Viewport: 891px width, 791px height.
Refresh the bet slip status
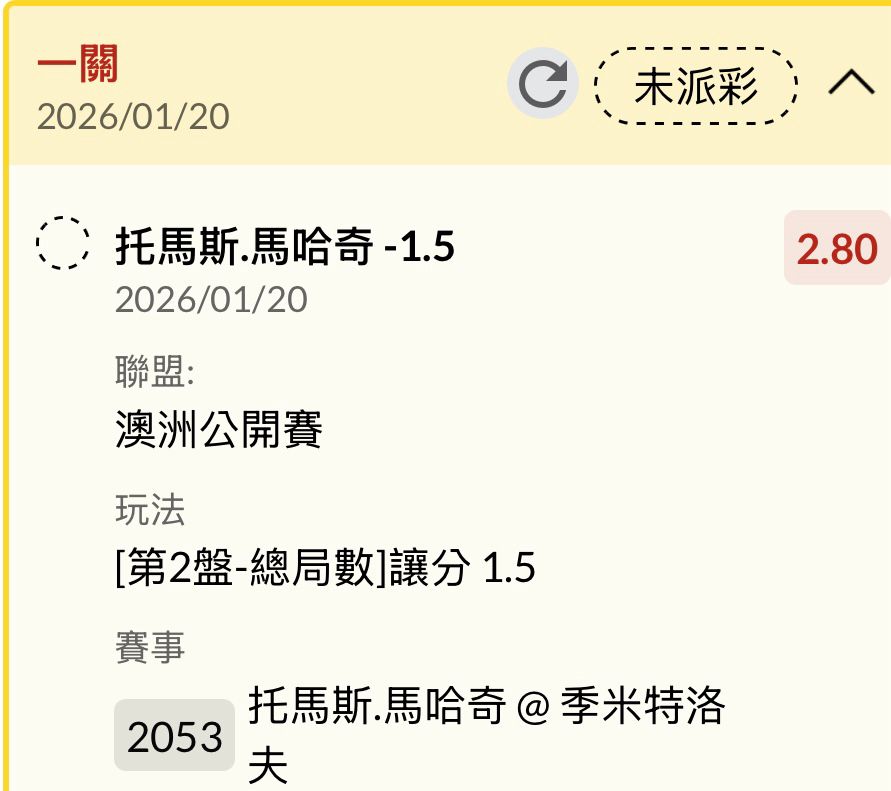point(542,84)
